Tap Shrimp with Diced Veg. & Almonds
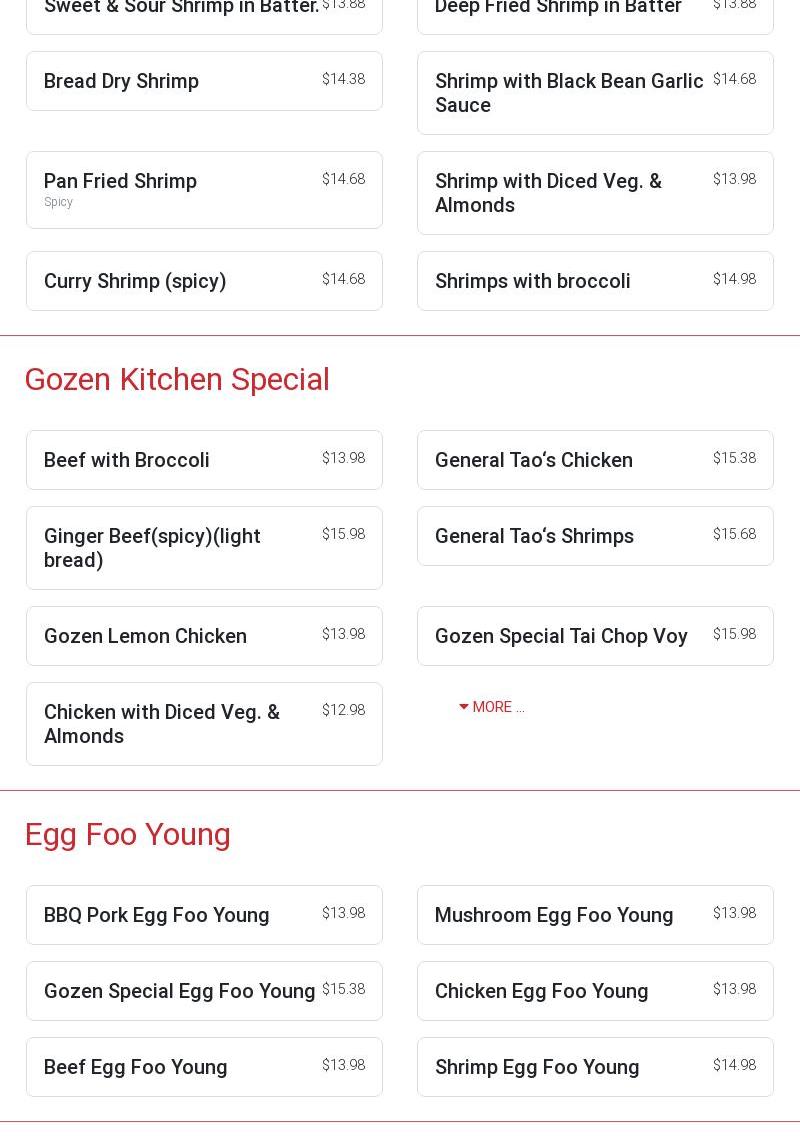The image size is (800, 1147). tap(595, 193)
